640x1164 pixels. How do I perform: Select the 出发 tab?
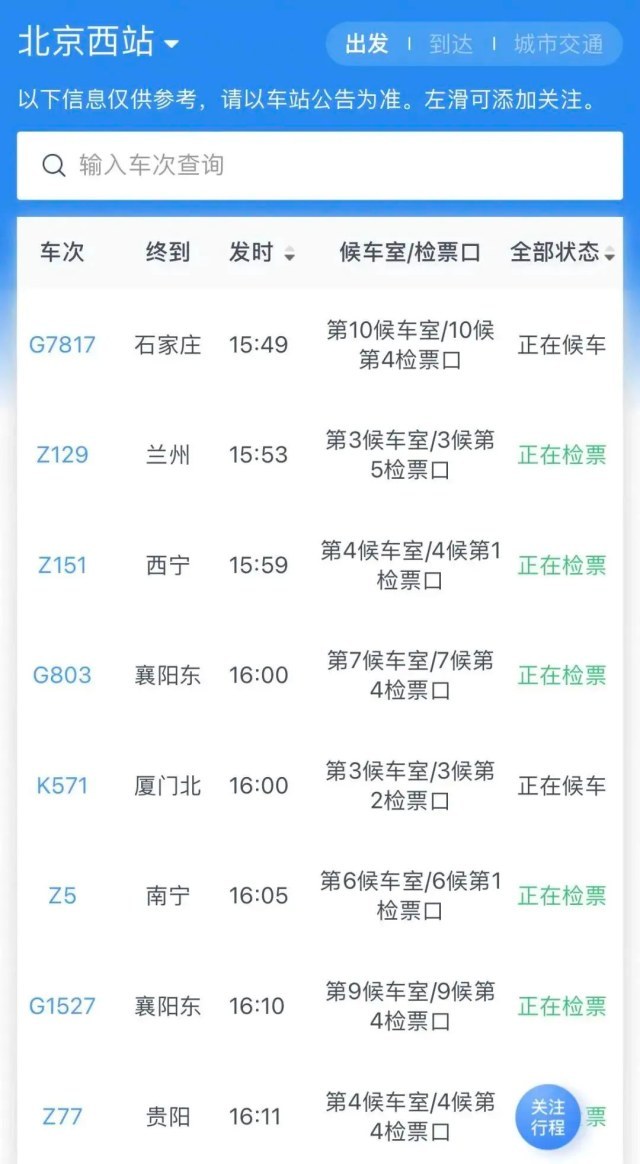click(x=367, y=44)
